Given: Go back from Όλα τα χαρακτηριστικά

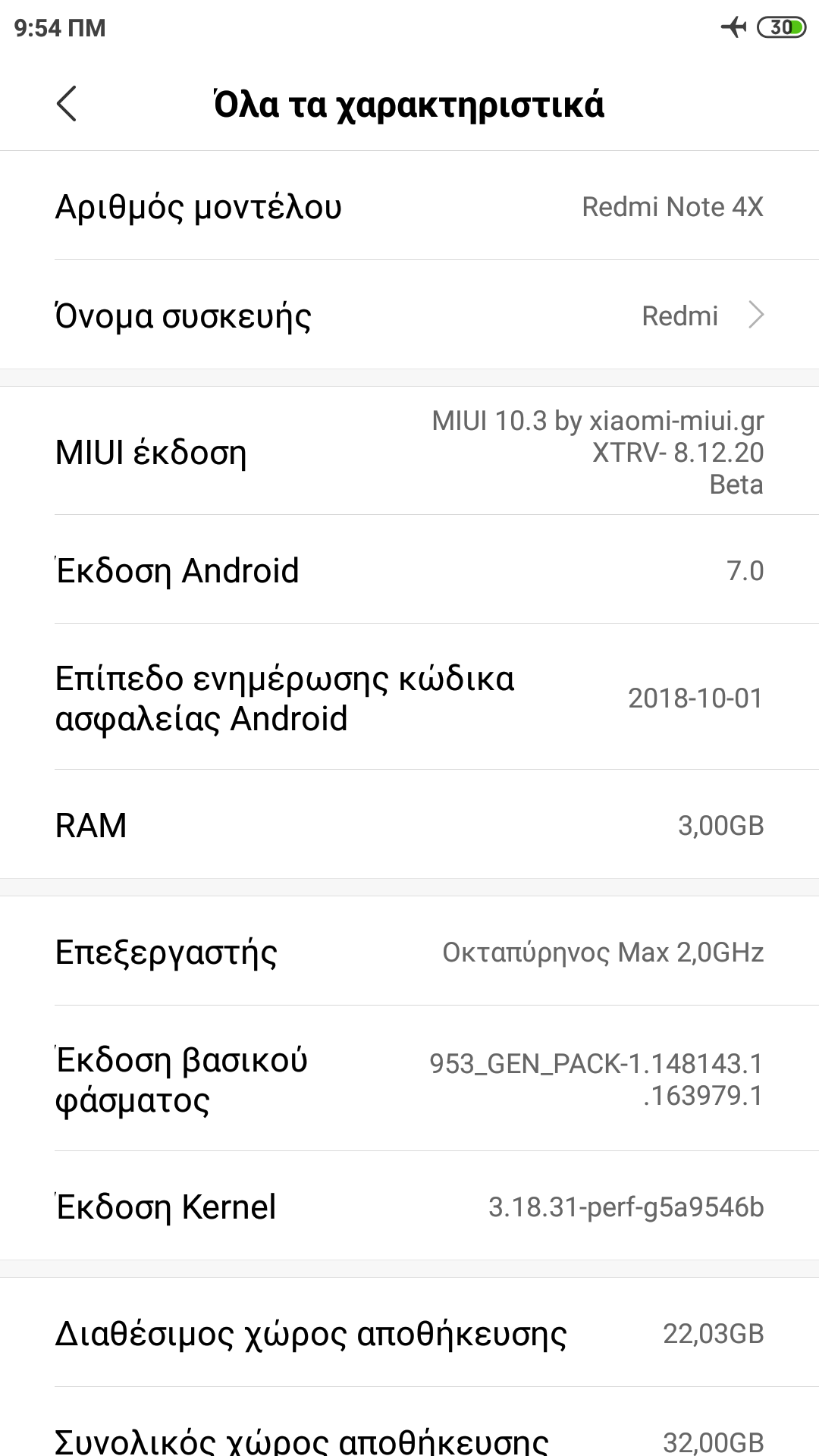Looking at the screenshot, I should click(x=67, y=104).
